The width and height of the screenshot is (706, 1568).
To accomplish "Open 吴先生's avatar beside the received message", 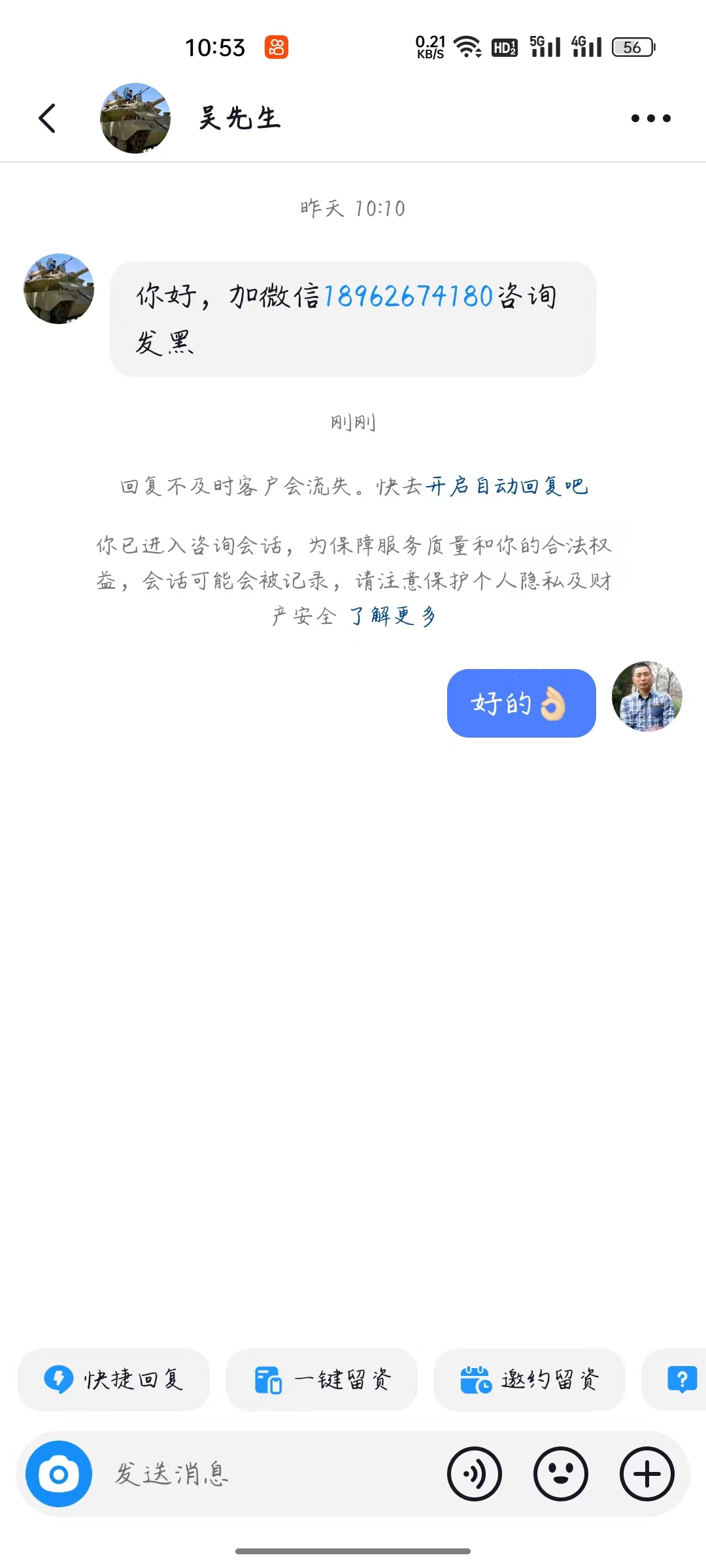I will tap(59, 289).
